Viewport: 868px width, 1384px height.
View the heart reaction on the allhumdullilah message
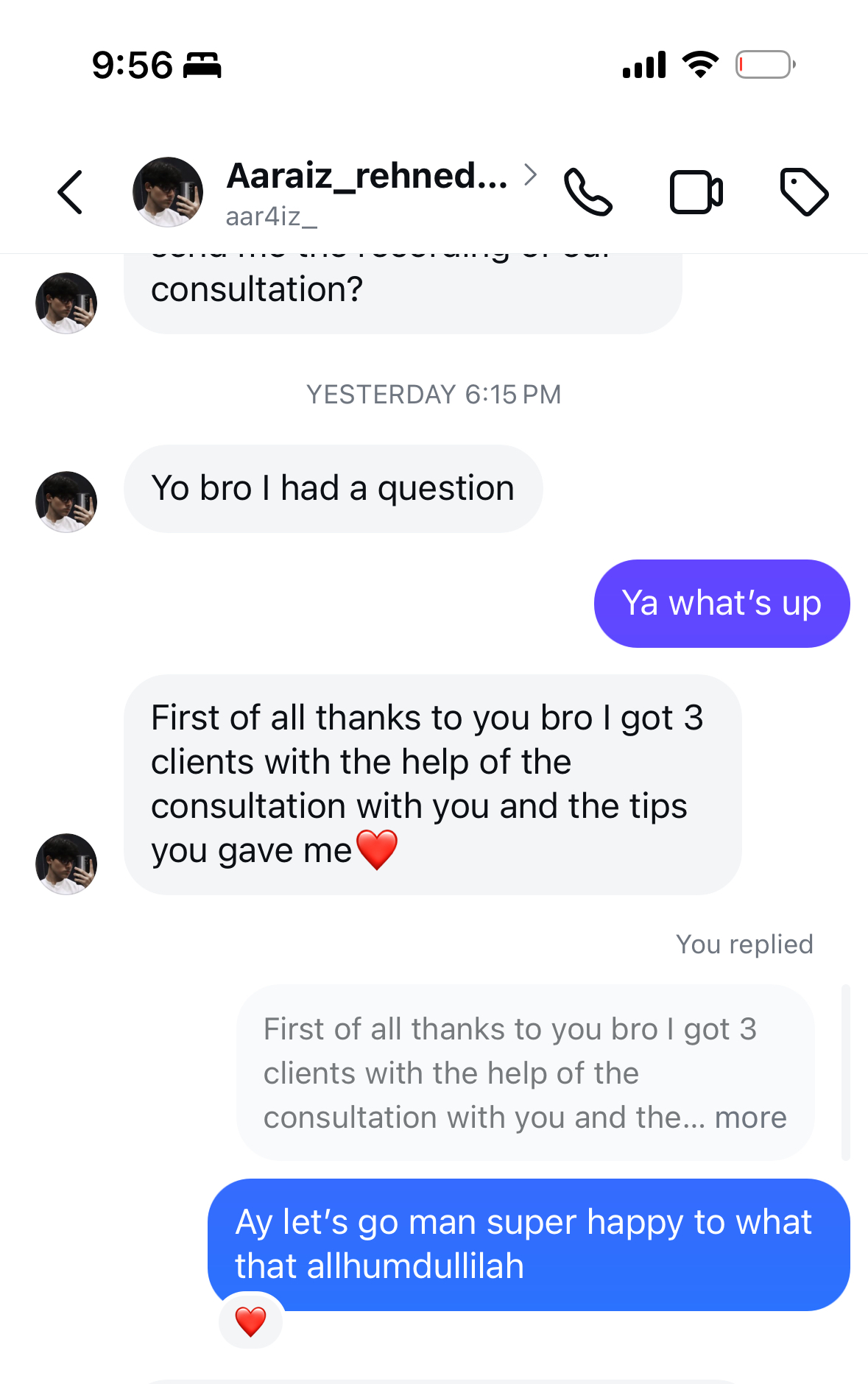251,1321
